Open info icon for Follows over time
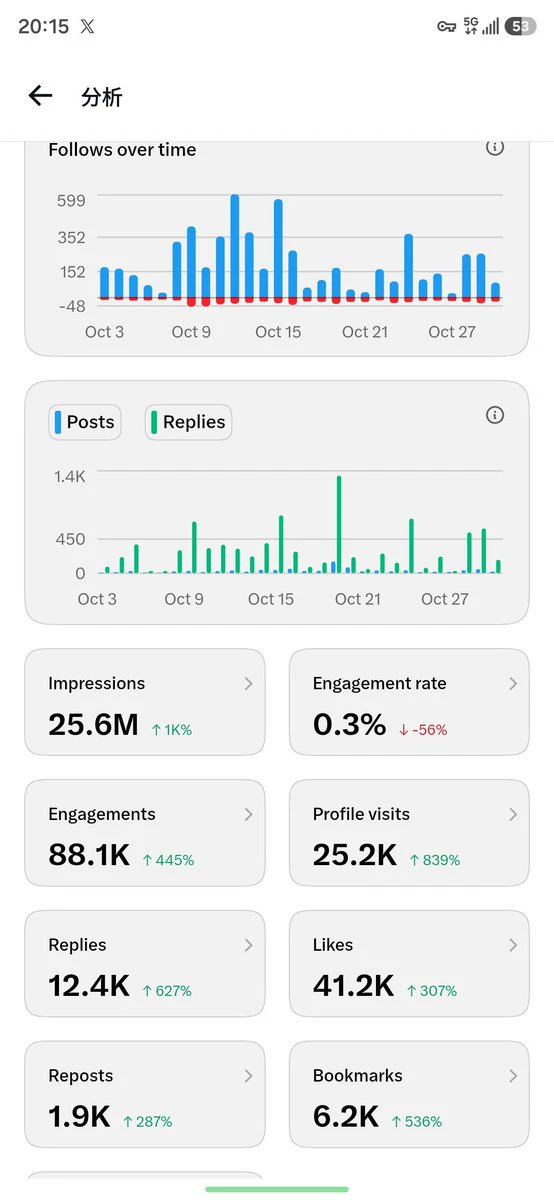 click(495, 148)
